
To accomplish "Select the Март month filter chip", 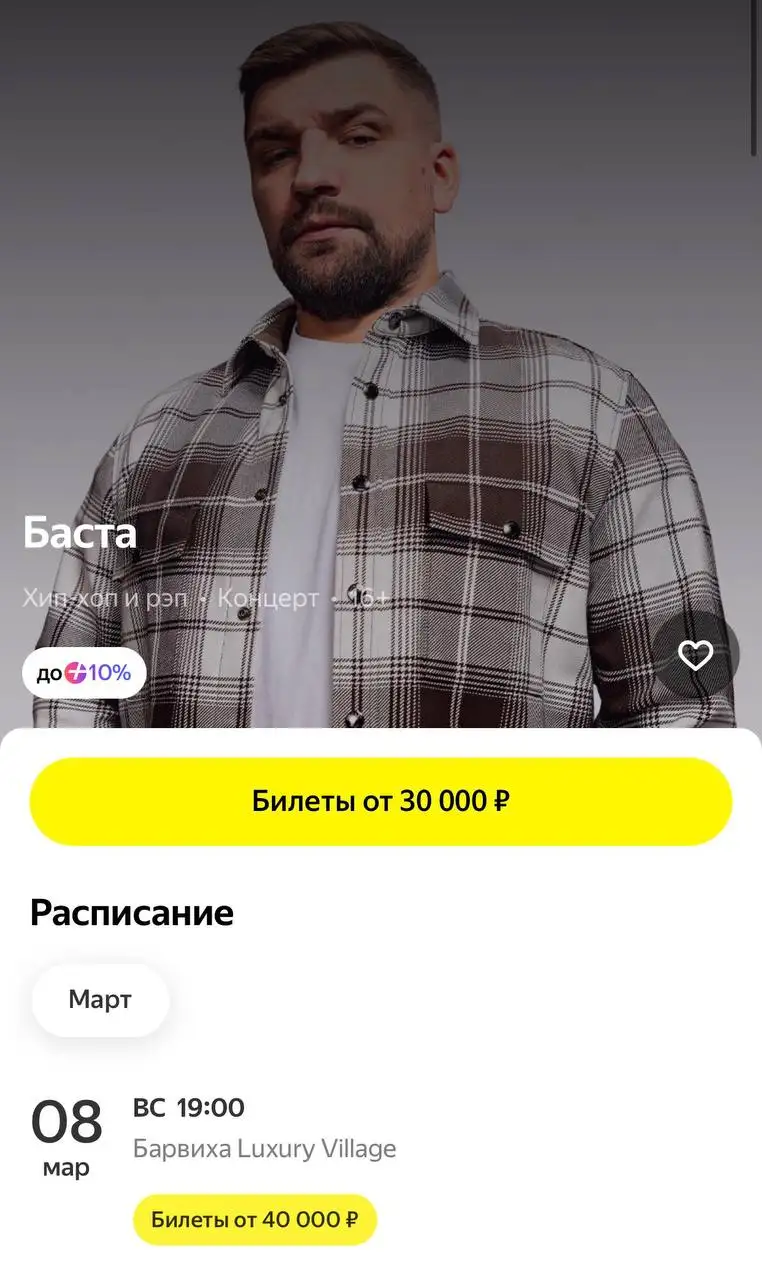I will 99,999.
